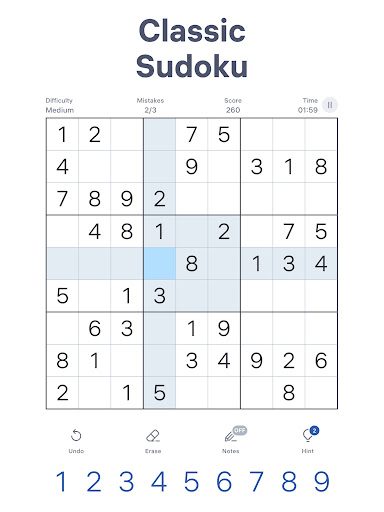Screen dimensions: 384x512
Task: Enter number 2 from the number pad
Action: click(94, 481)
